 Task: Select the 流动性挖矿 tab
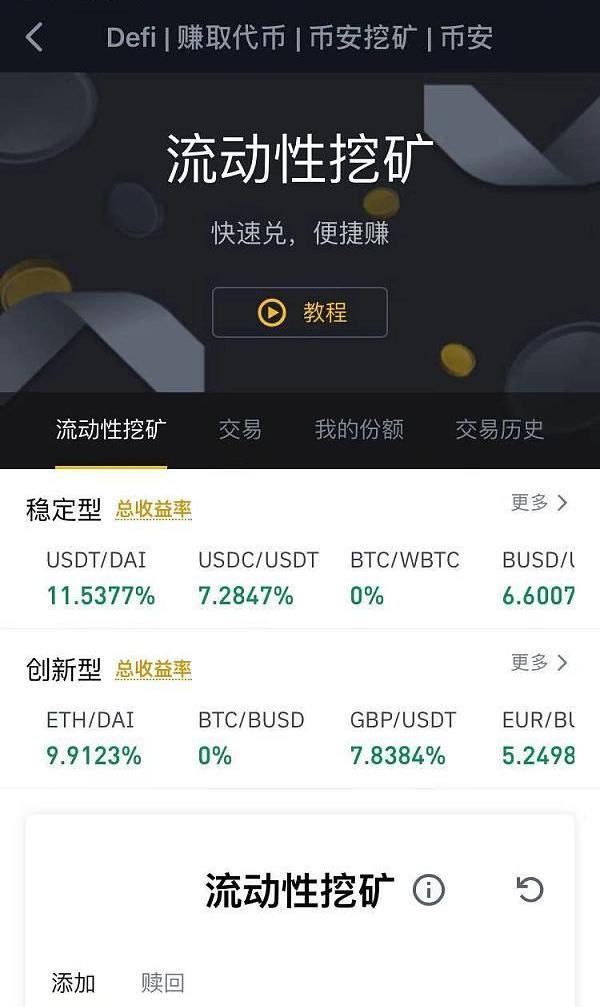(x=111, y=430)
